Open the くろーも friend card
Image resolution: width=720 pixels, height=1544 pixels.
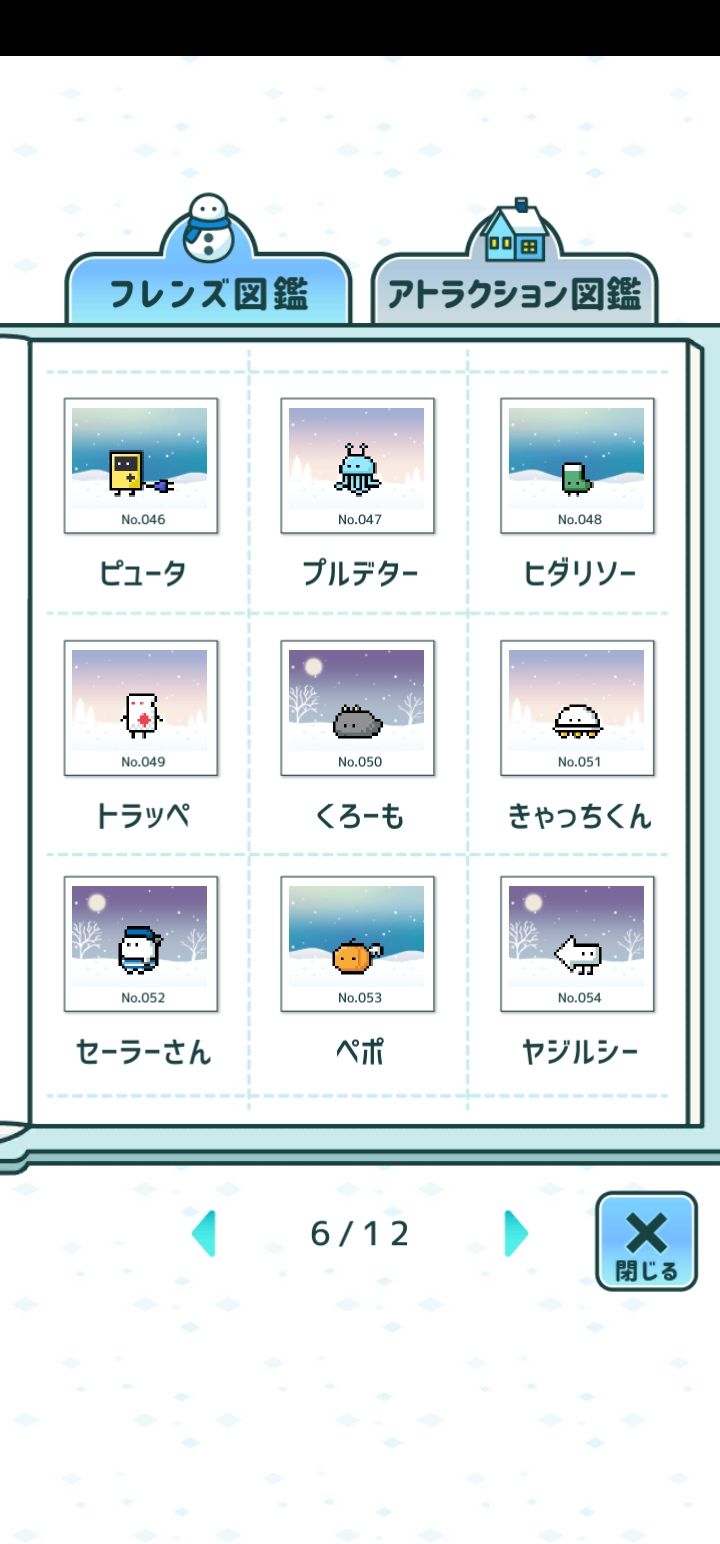coord(358,708)
